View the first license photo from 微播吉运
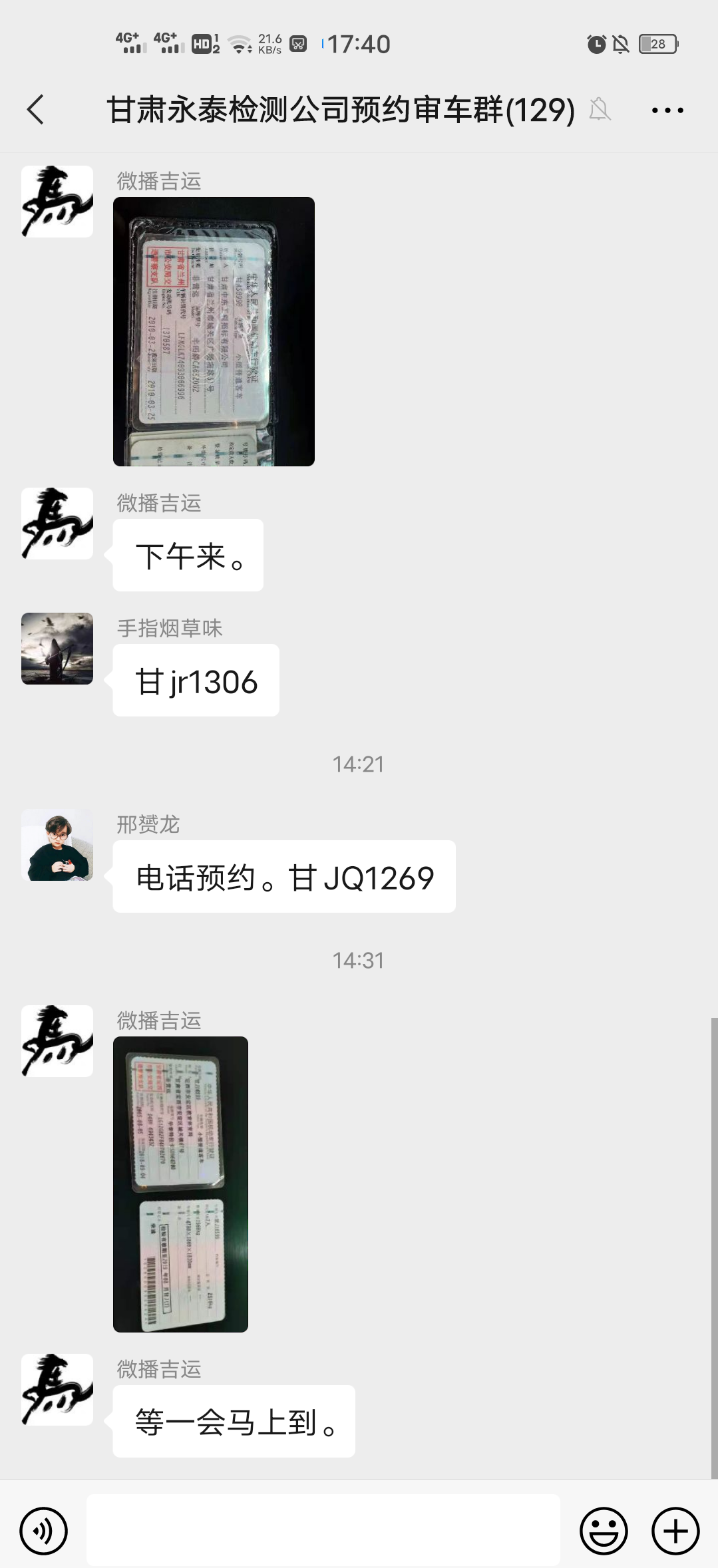This screenshot has height=1568, width=718. (x=214, y=331)
